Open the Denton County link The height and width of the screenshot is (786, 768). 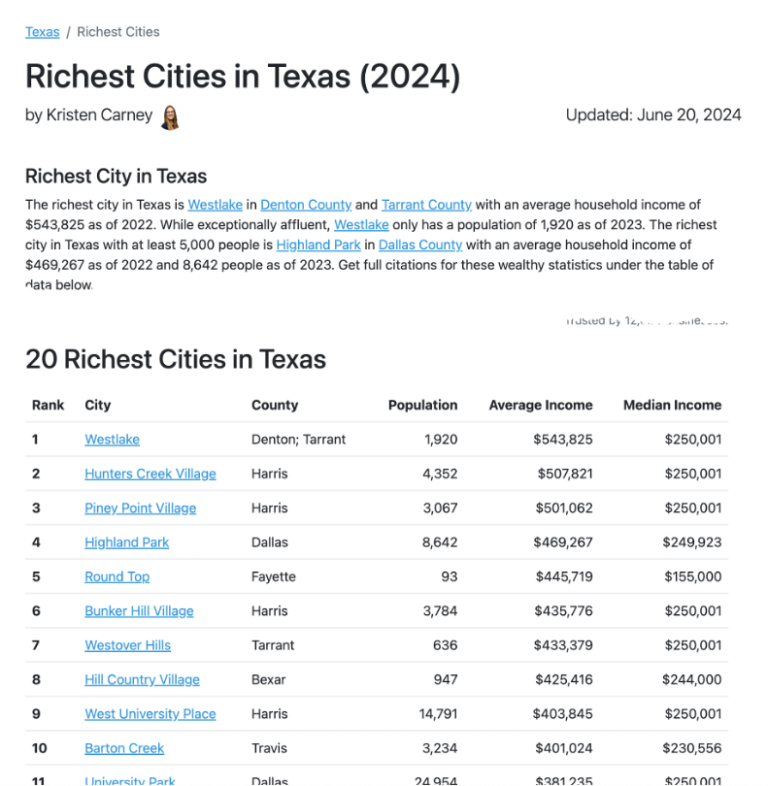coord(306,205)
